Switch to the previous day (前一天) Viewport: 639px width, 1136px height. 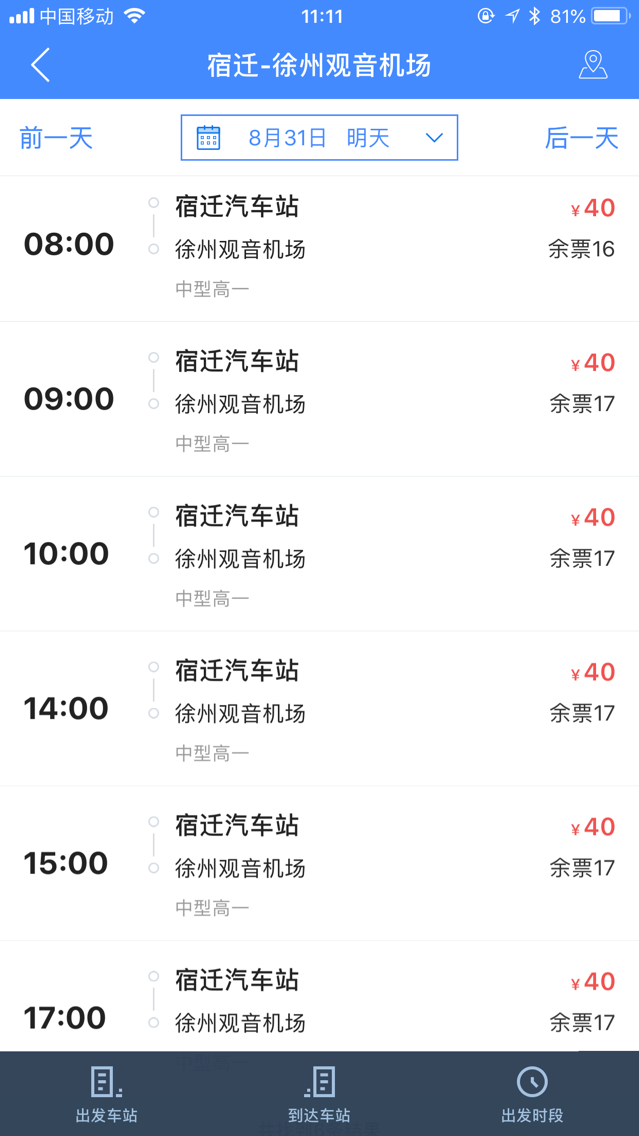point(56,138)
